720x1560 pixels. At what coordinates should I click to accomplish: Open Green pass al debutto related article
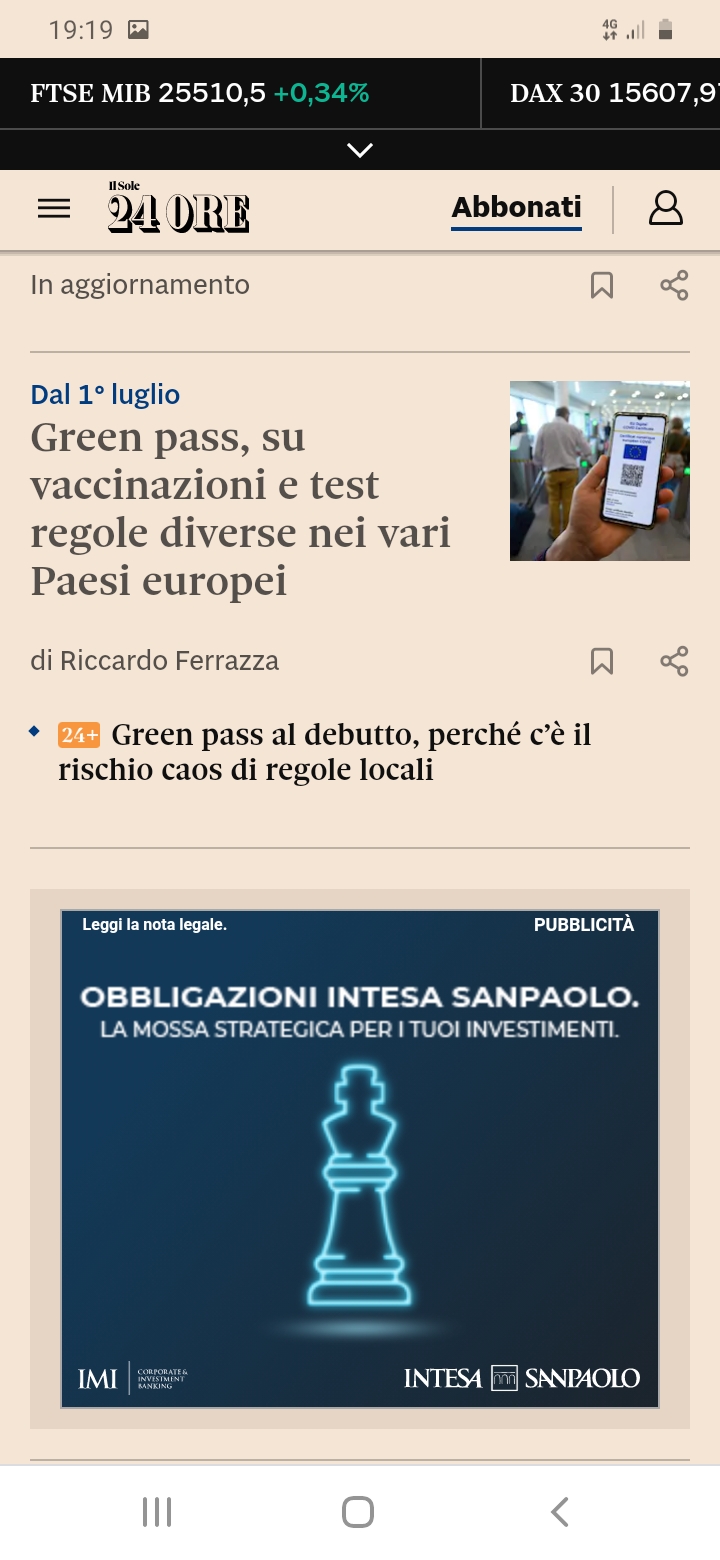(x=325, y=752)
